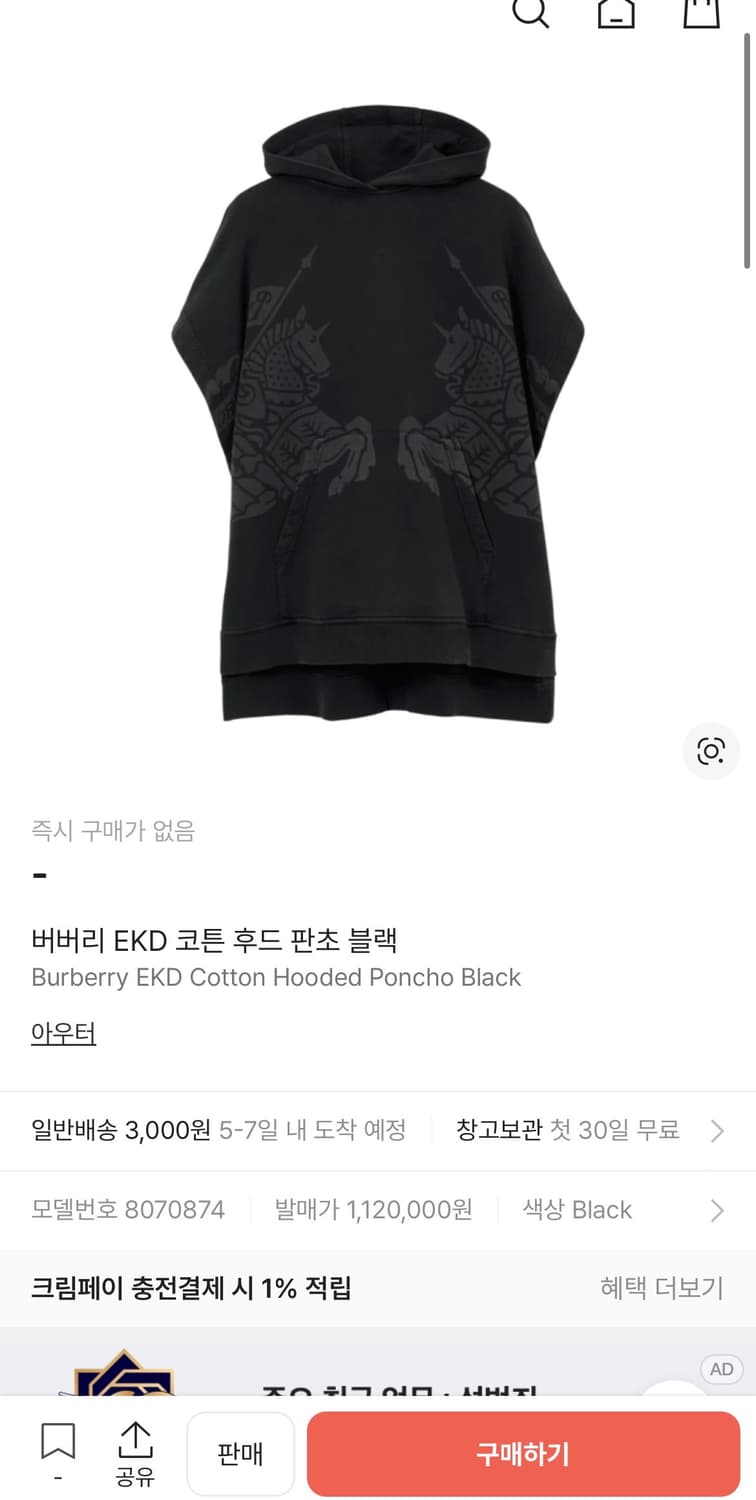Open the shopping bag icon
The image size is (756, 1500).
(701, 14)
